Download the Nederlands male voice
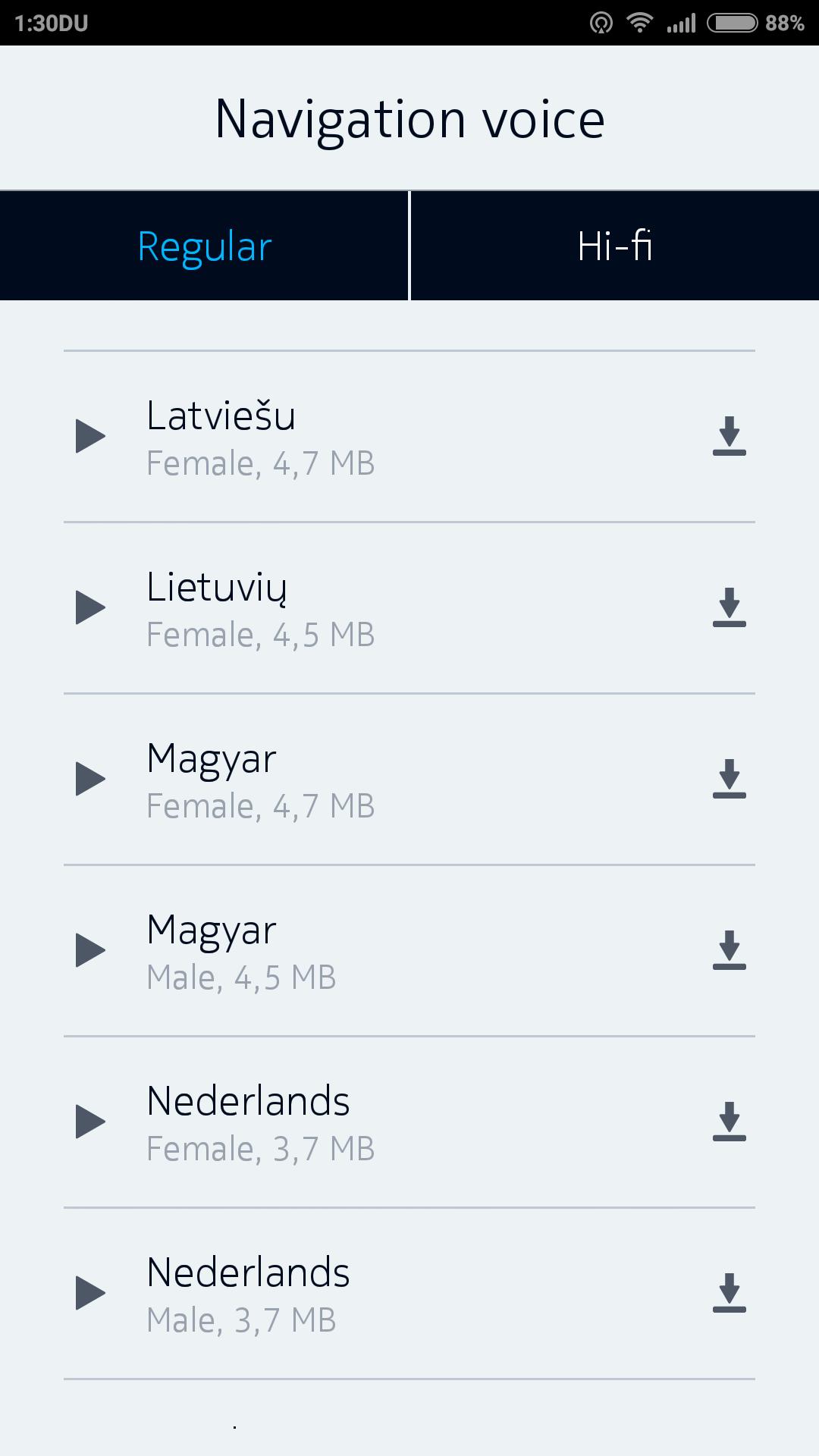Screen dimensions: 819x1456 pos(730,1293)
